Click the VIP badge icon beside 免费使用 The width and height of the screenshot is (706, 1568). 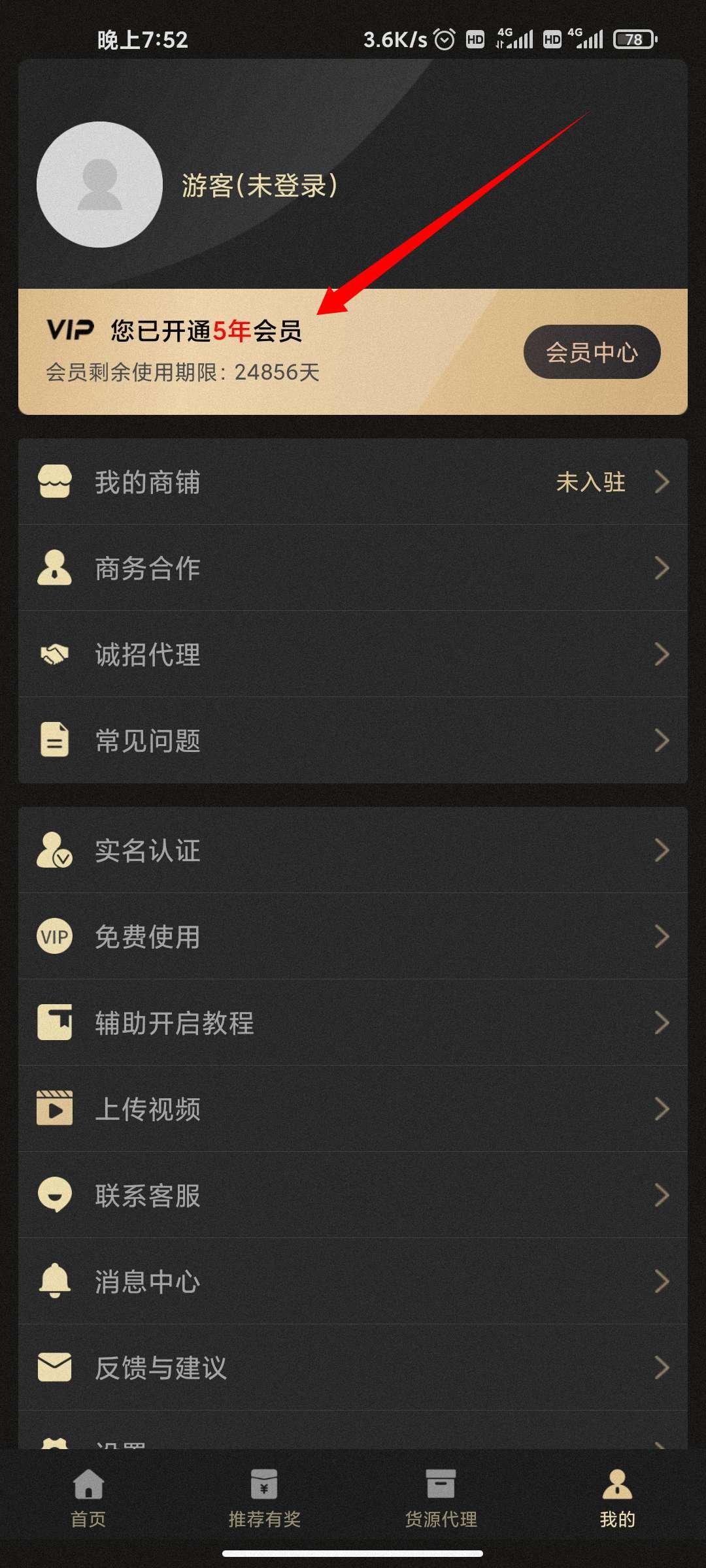pyautogui.click(x=56, y=936)
